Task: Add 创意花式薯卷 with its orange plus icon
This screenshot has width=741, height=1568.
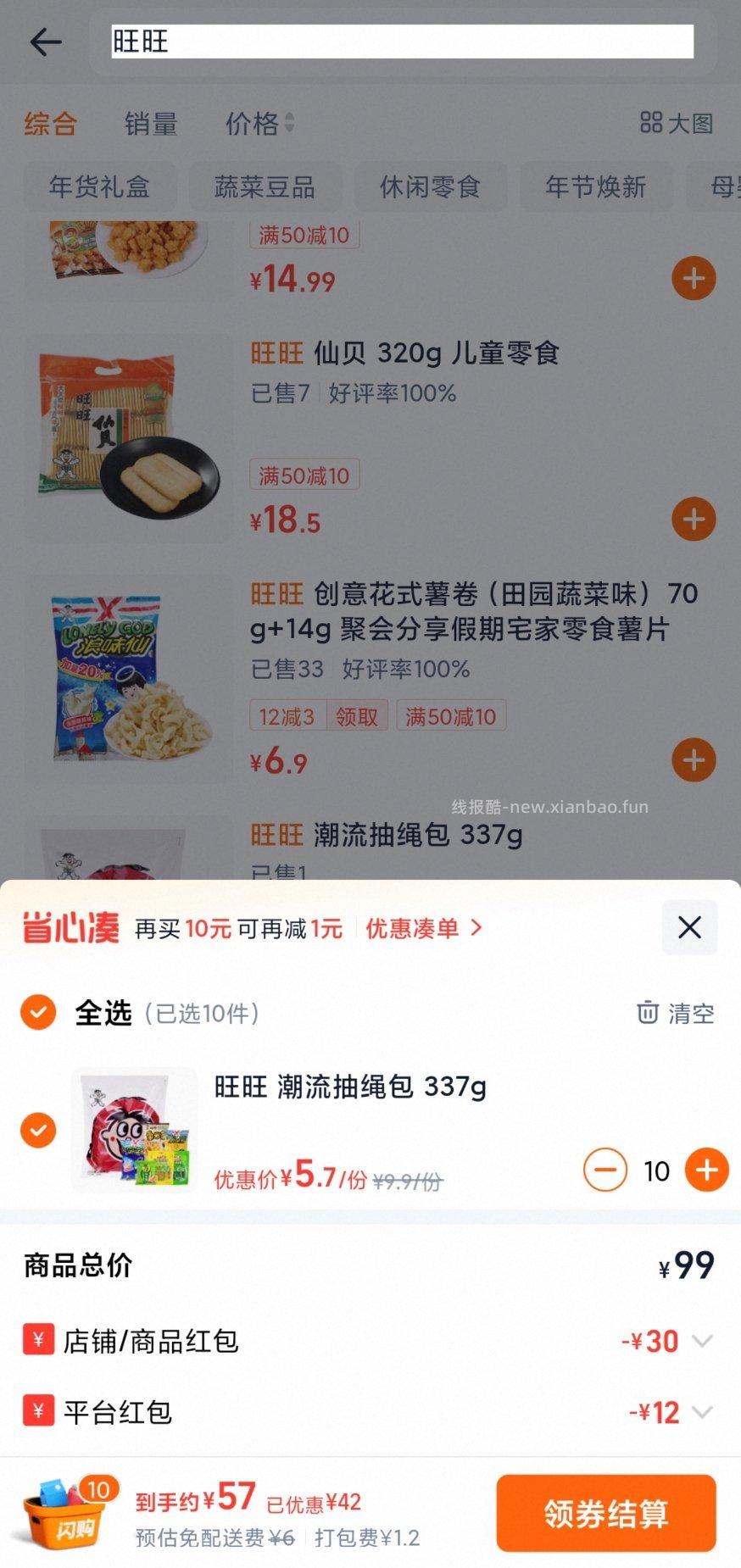Action: tap(694, 760)
